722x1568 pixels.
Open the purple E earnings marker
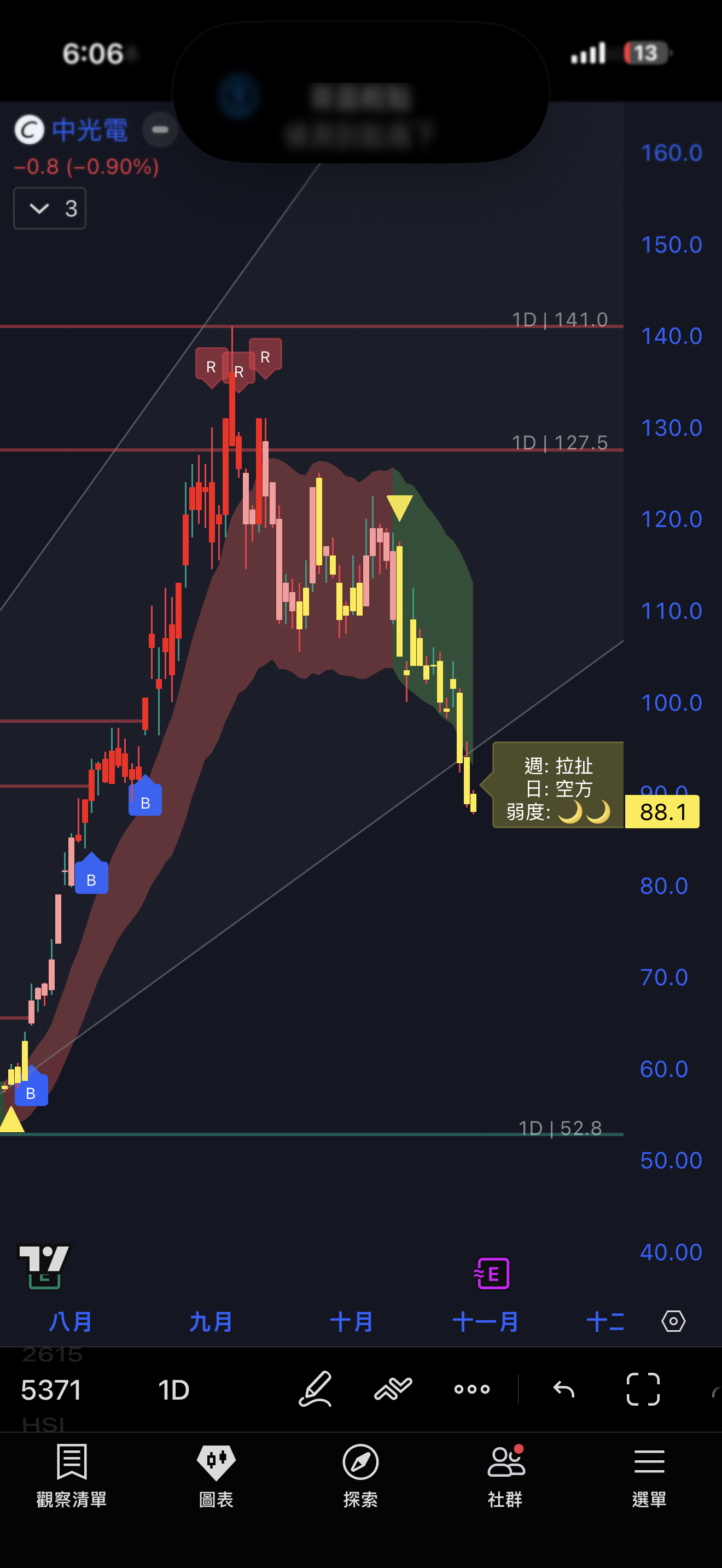pyautogui.click(x=492, y=1273)
